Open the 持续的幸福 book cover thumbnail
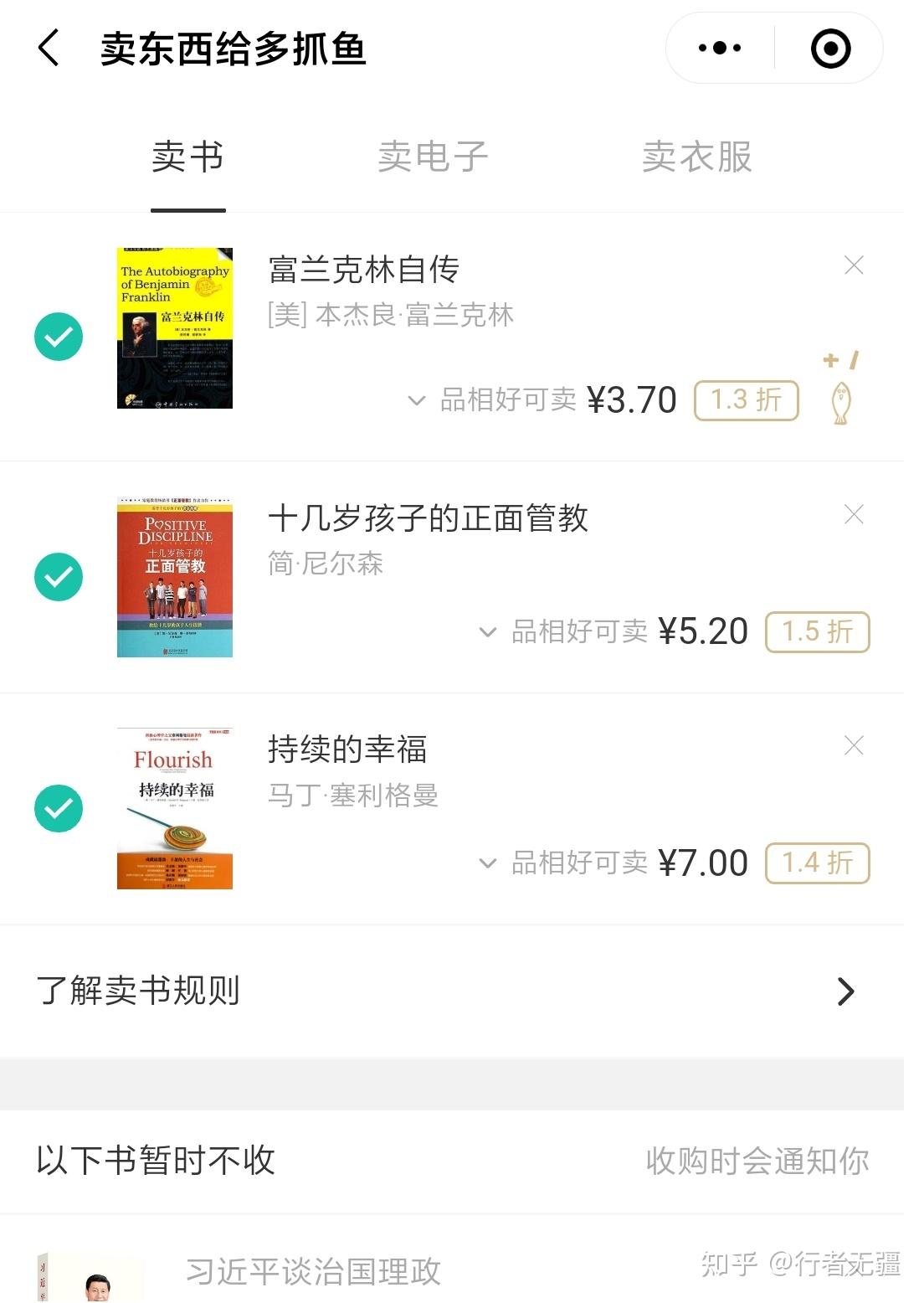 [174, 808]
